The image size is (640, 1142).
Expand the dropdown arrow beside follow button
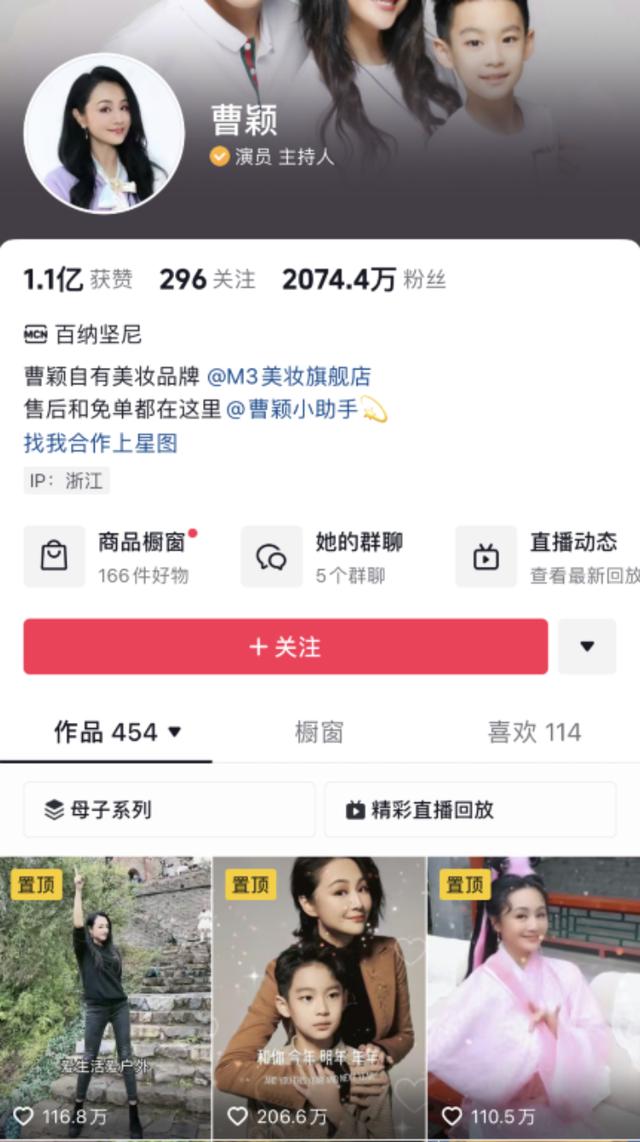587,647
